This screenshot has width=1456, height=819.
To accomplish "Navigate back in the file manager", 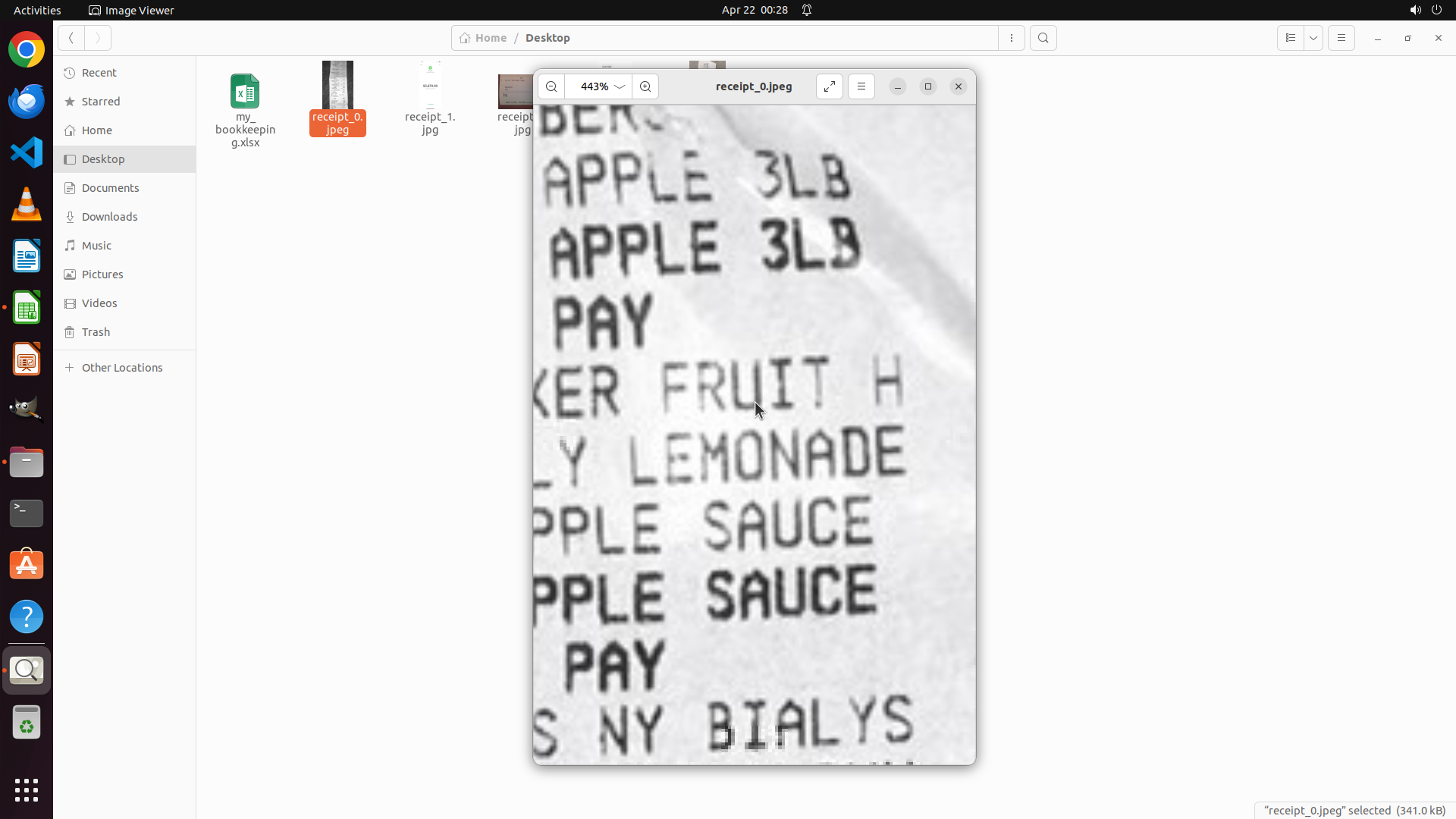I will click(x=71, y=38).
